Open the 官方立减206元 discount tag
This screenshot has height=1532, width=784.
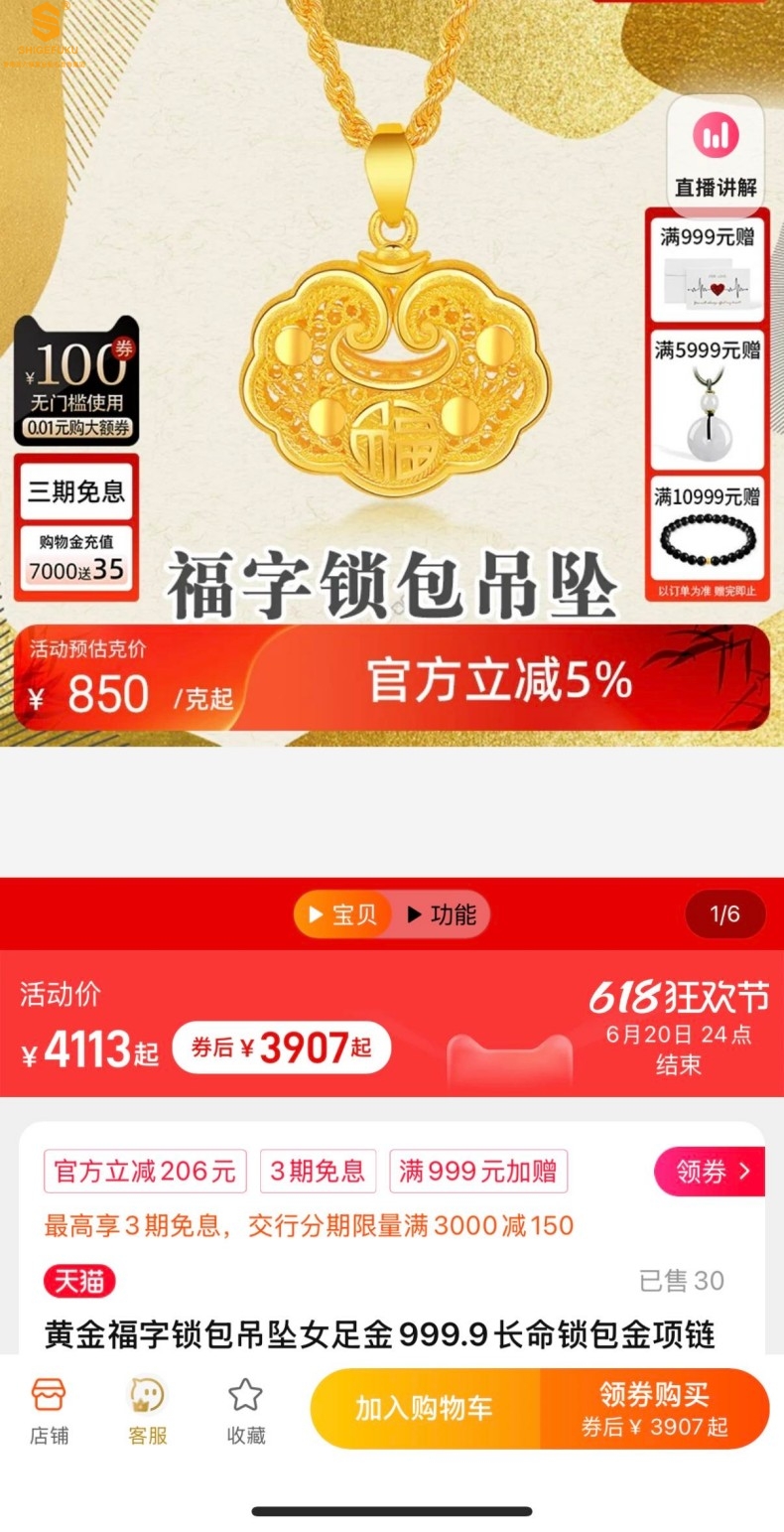click(x=145, y=1172)
